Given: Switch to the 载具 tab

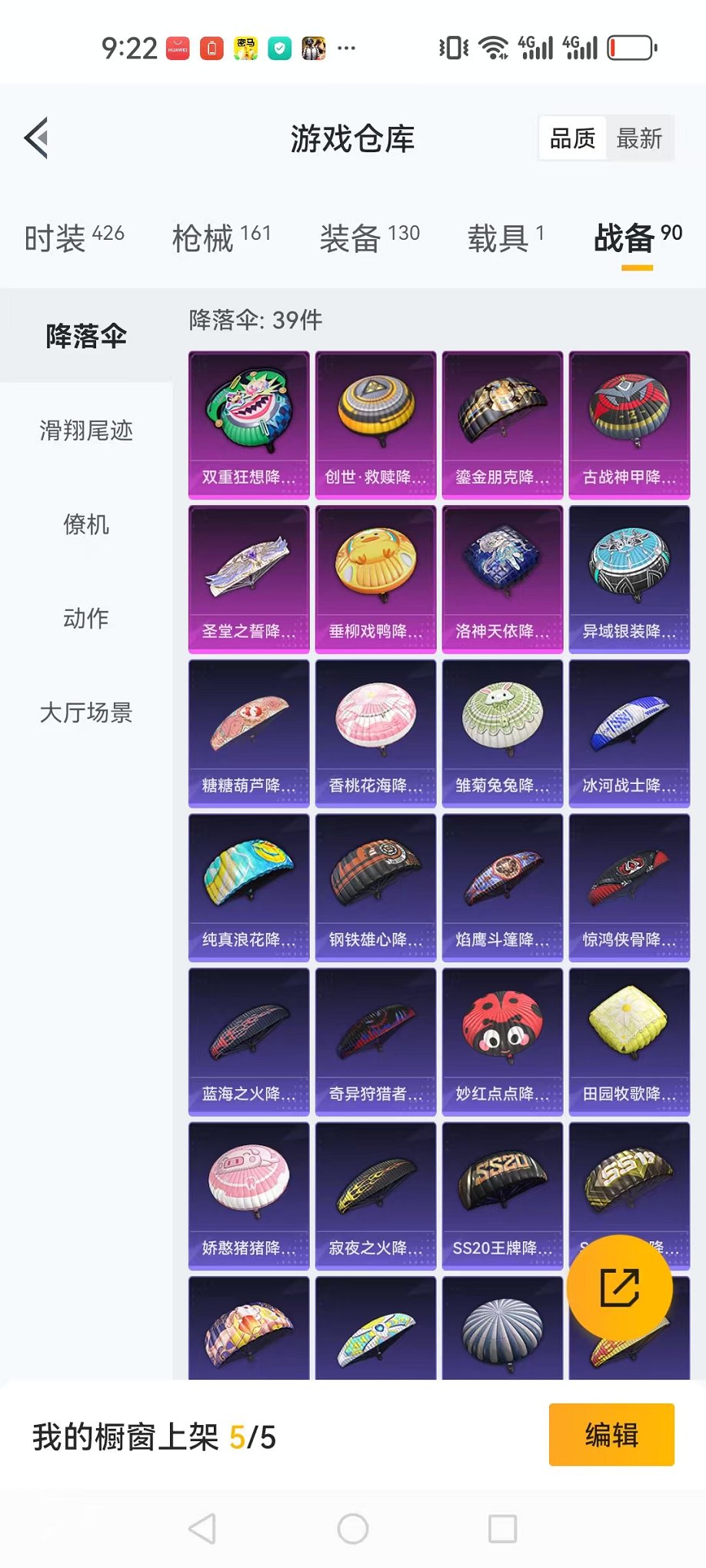Looking at the screenshot, I should click(505, 238).
